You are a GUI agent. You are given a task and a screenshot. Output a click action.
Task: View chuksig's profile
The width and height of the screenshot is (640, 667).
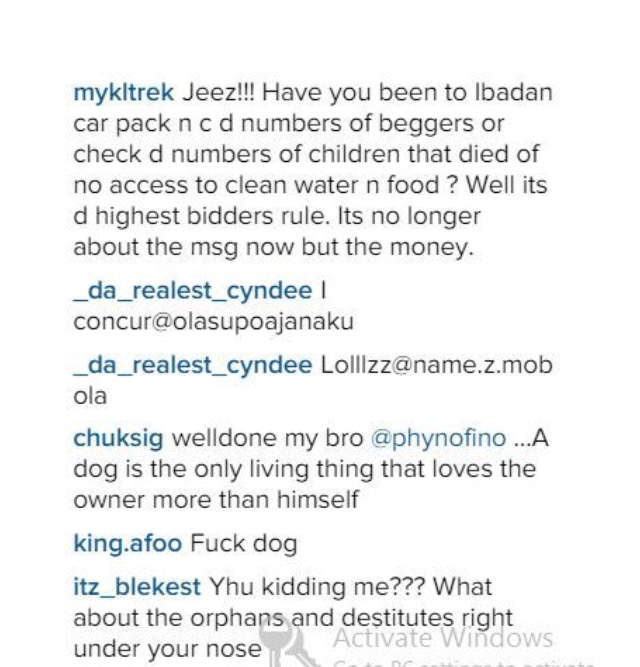119,439
